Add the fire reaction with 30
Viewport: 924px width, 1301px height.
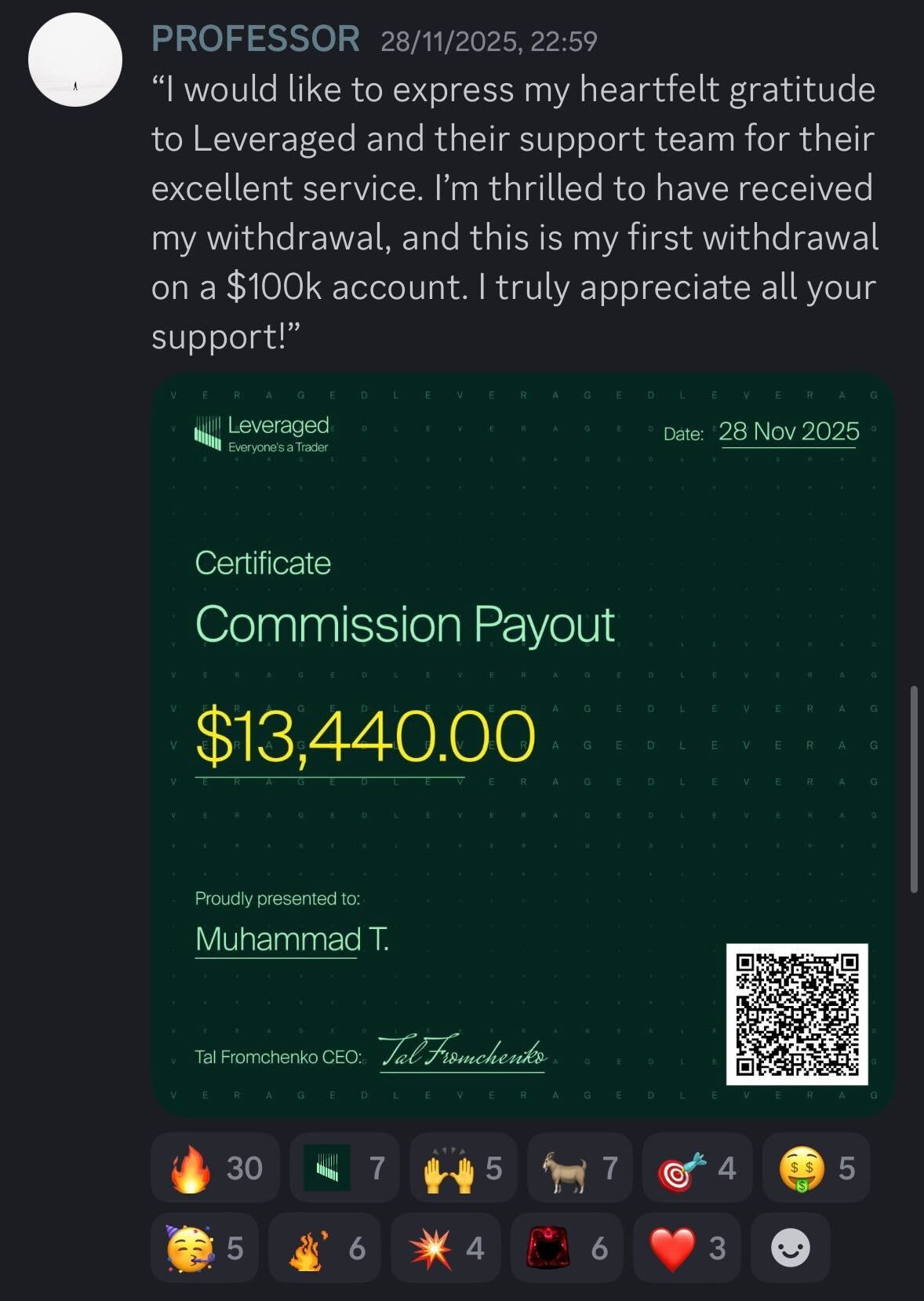click(215, 1168)
